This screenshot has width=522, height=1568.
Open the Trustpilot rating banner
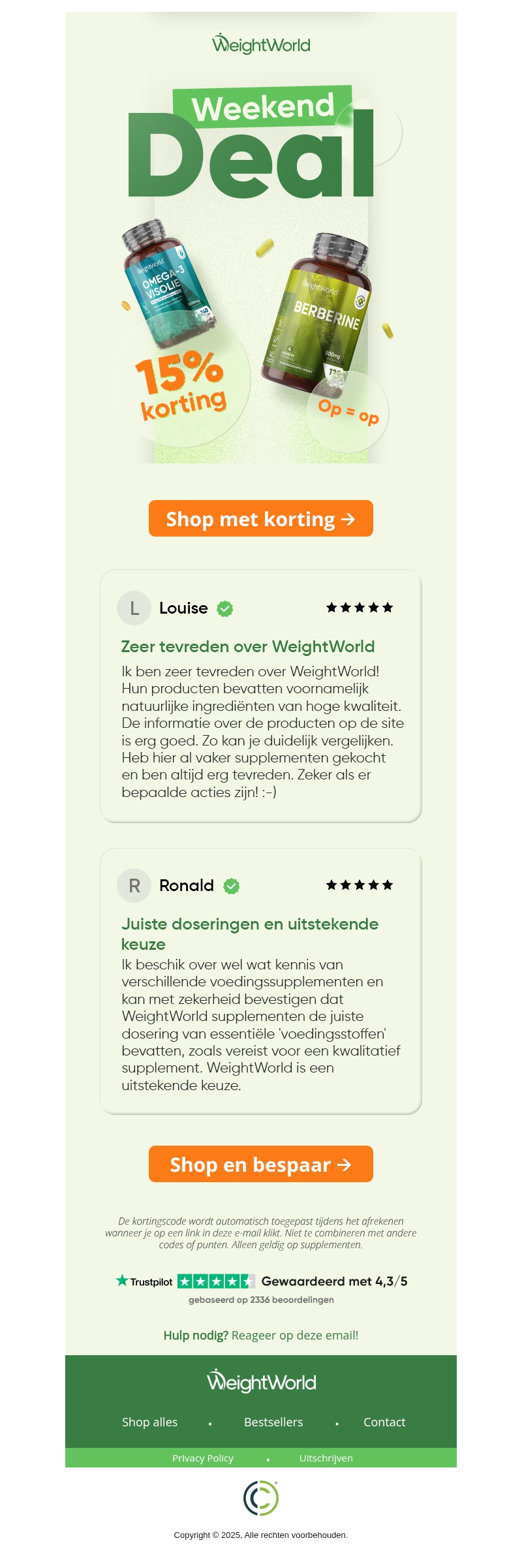[261, 1287]
